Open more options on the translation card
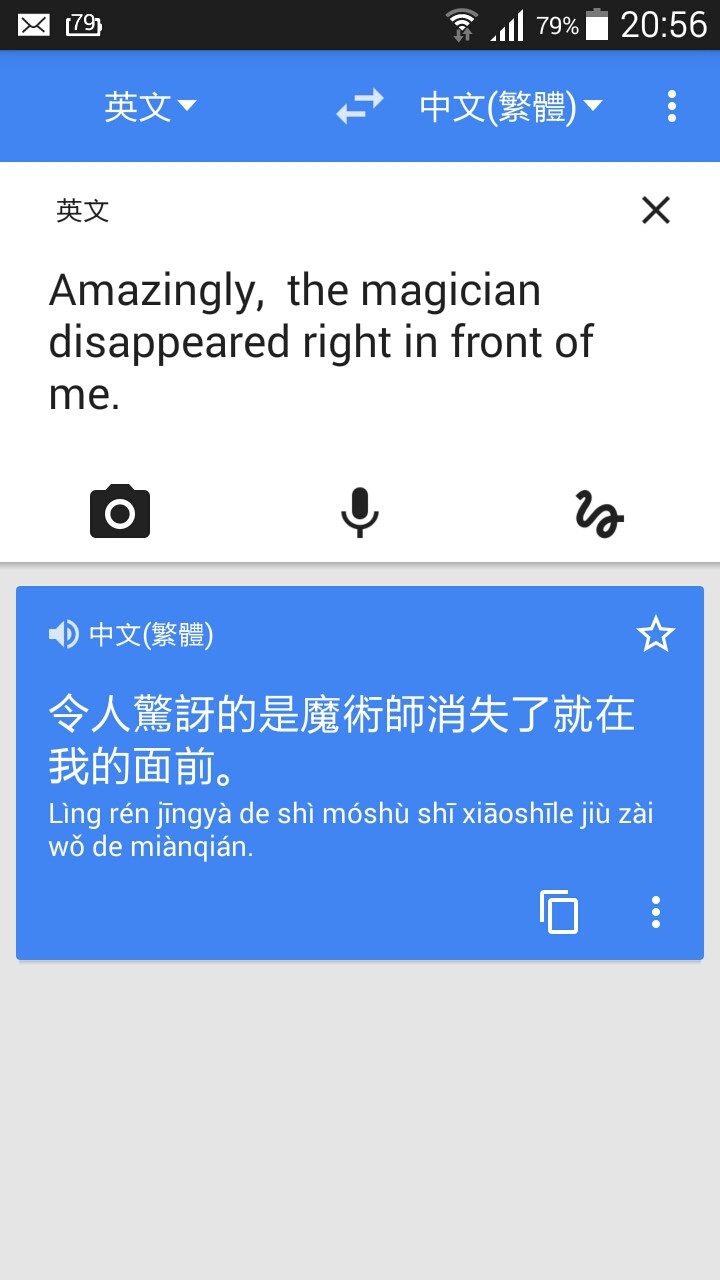The image size is (720, 1280). (x=656, y=912)
